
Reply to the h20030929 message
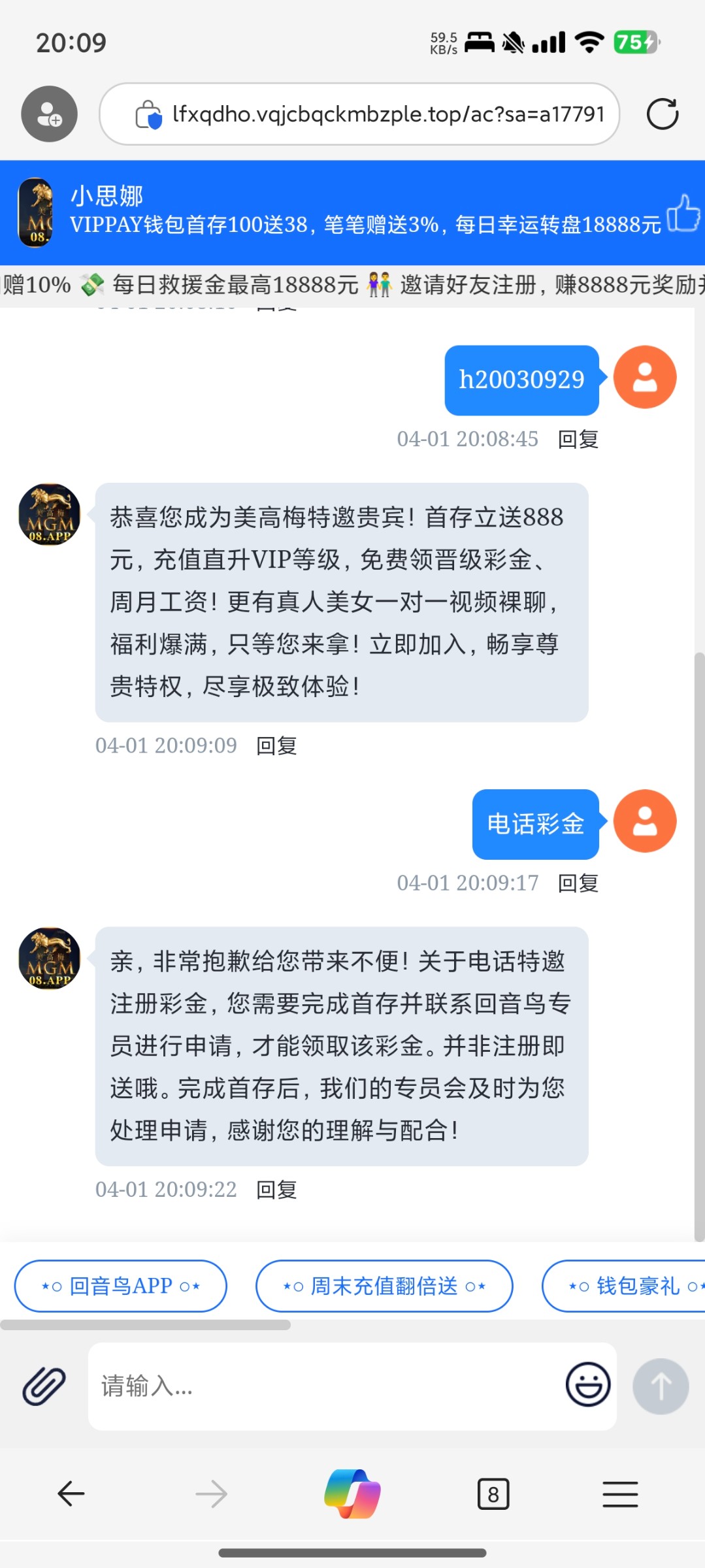click(x=578, y=439)
